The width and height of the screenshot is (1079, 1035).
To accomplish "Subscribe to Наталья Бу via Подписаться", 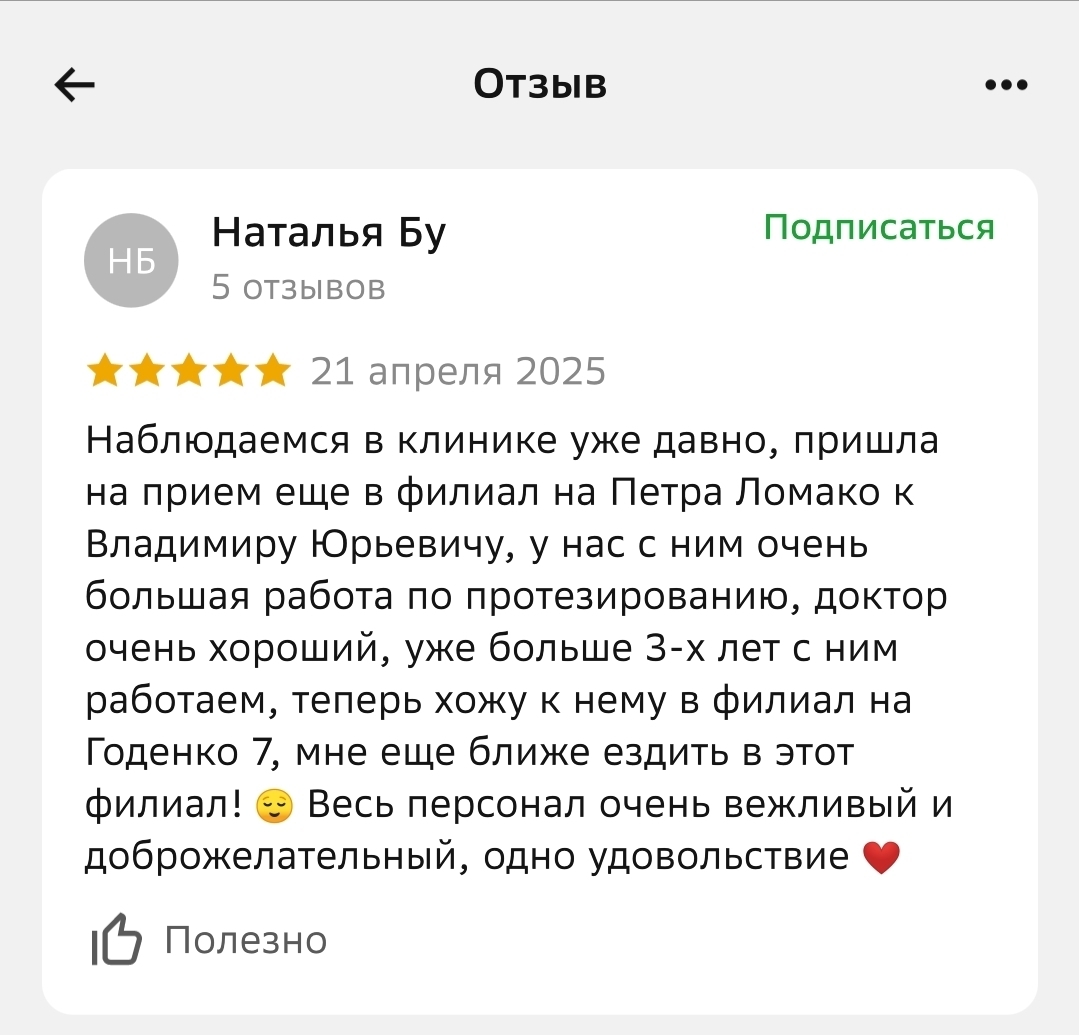I will coord(879,228).
